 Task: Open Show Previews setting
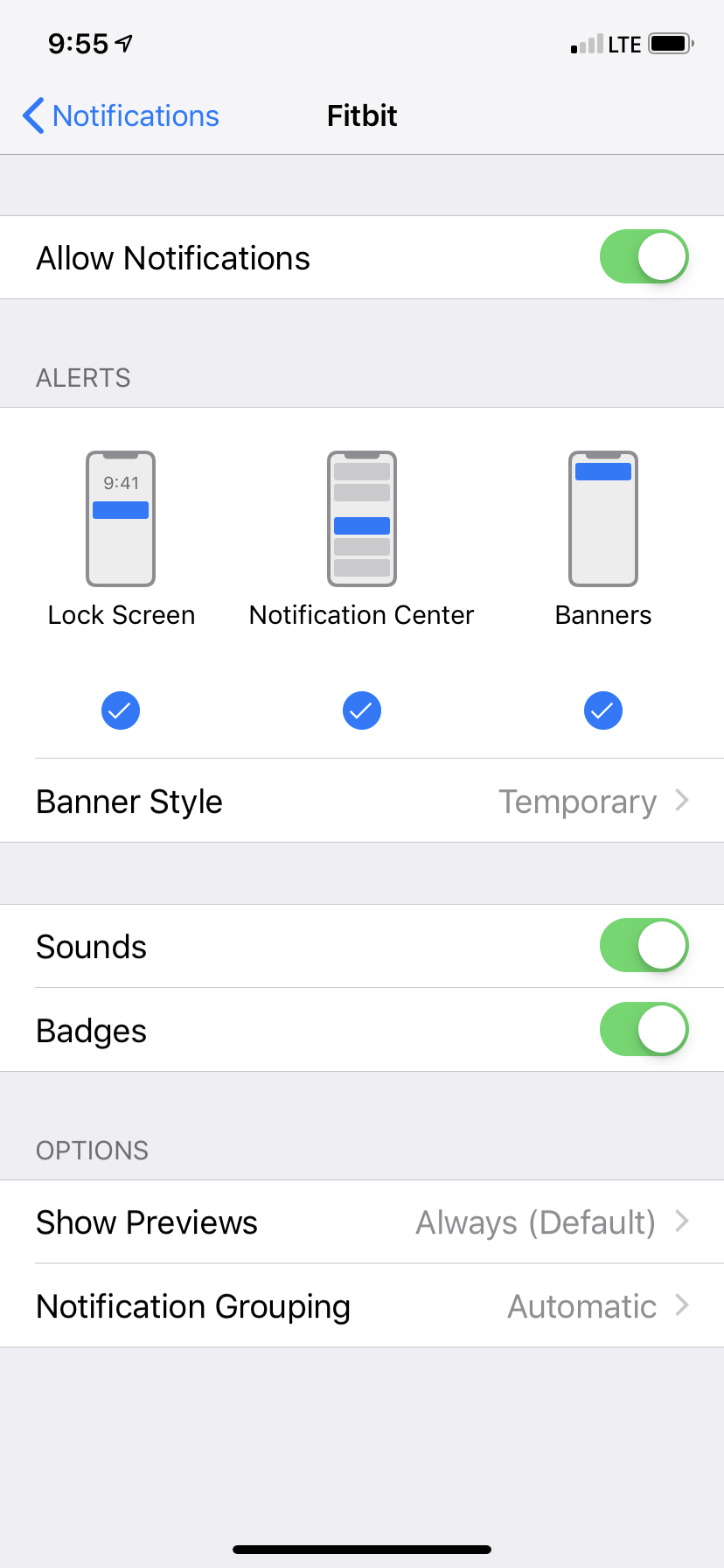(362, 1222)
